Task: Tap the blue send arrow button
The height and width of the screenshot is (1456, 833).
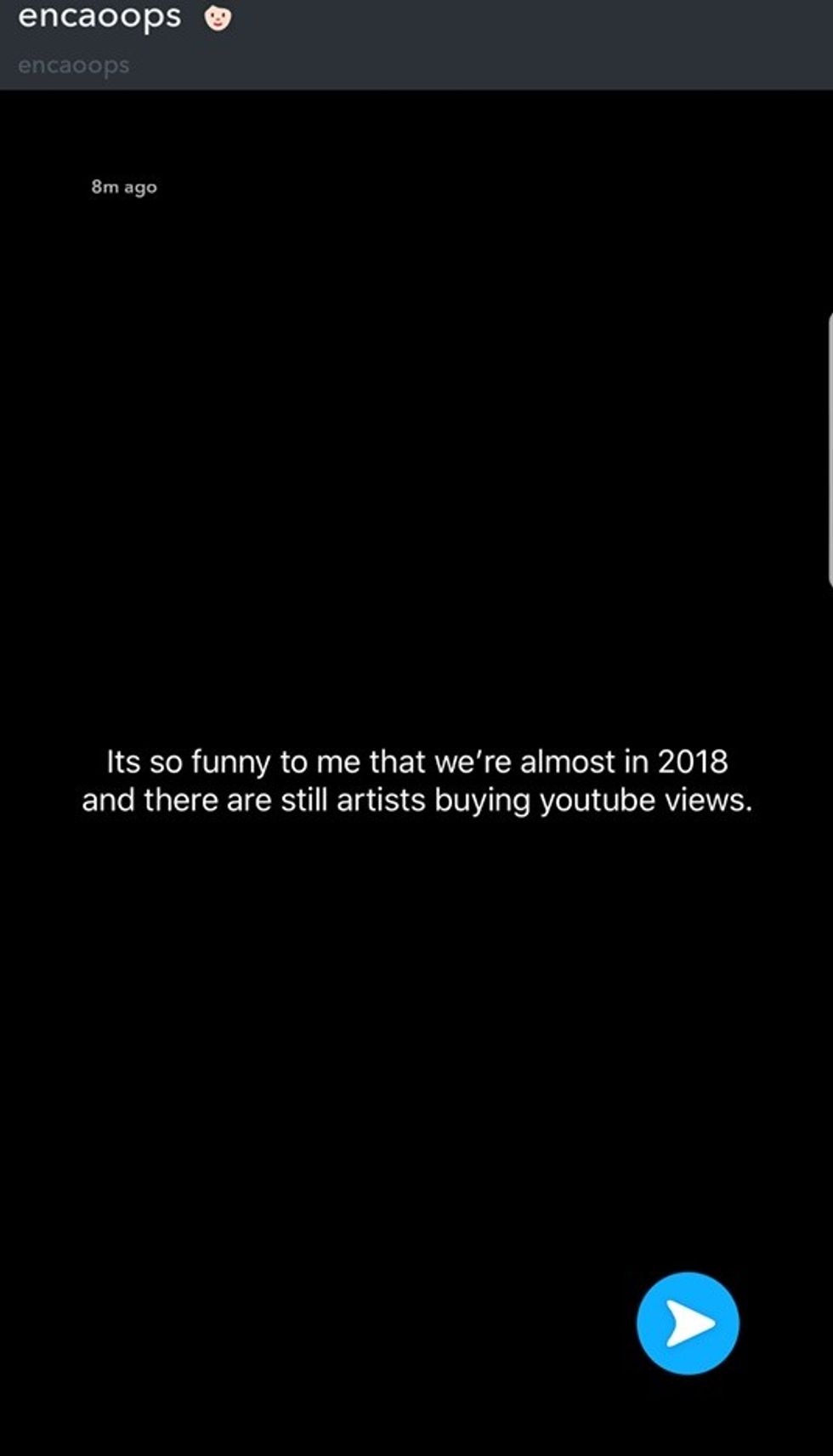Action: pyautogui.click(x=687, y=1323)
